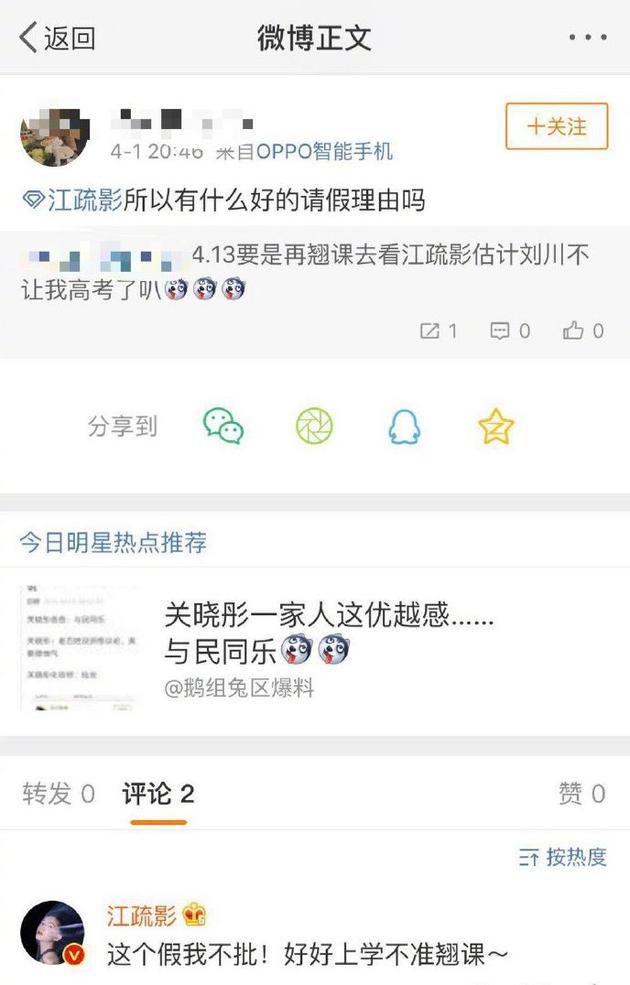Viewport: 630px width, 985px height.
Task: Share to WeChat
Action: [x=223, y=427]
